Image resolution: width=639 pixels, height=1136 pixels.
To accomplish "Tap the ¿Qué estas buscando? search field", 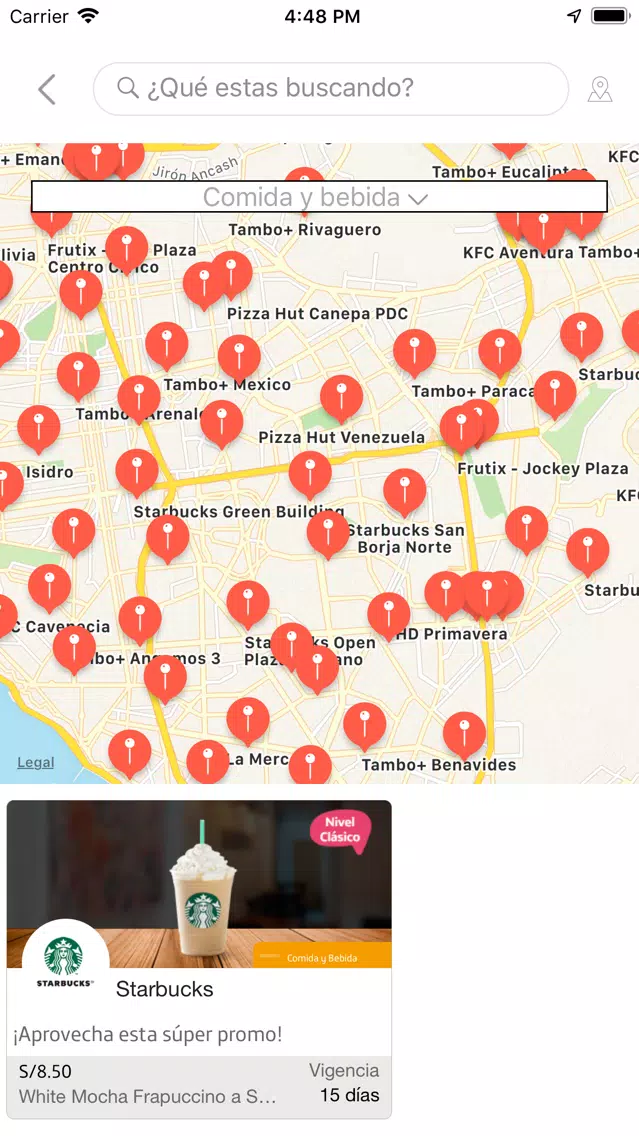I will click(x=330, y=89).
